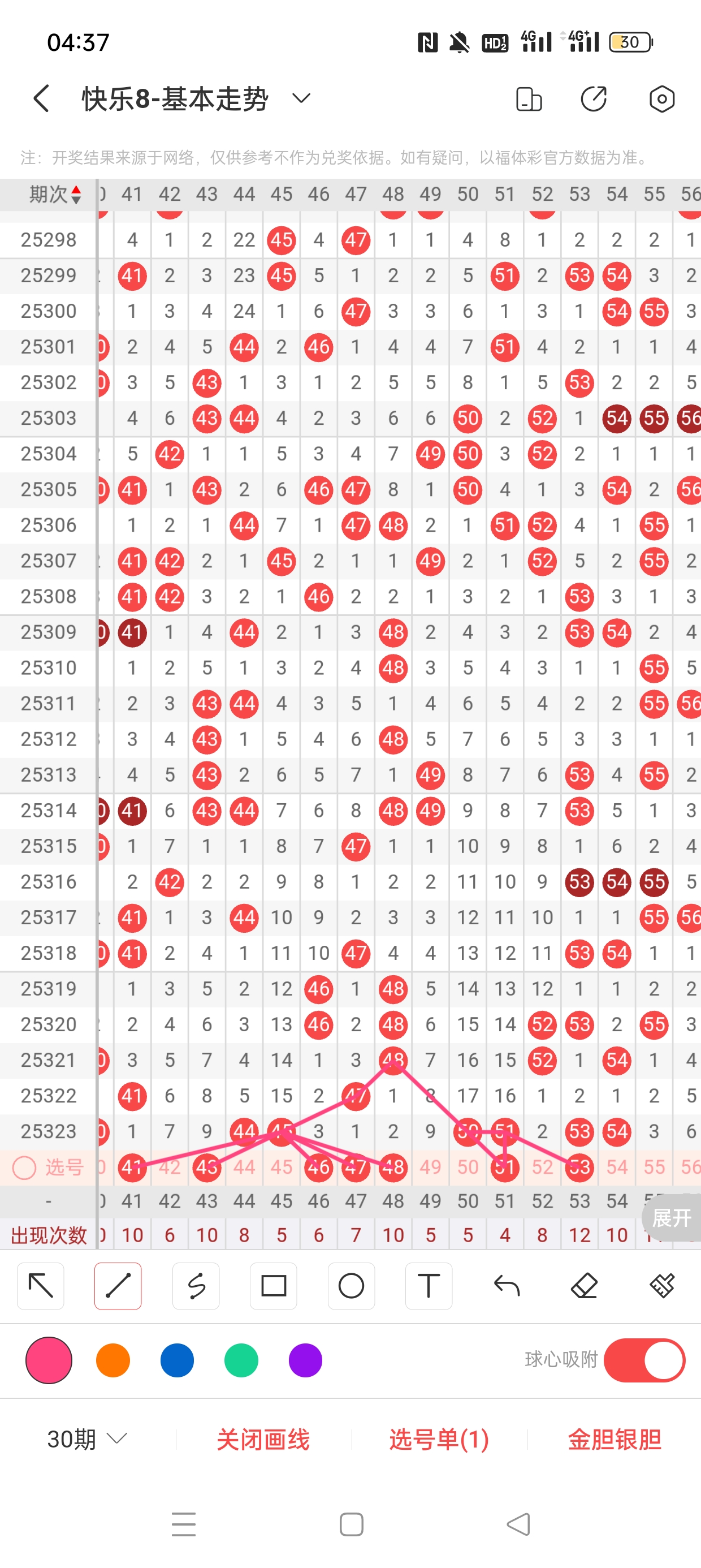701x1568 pixels.
Task: Tap the share icon in top bar
Action: coord(593,98)
